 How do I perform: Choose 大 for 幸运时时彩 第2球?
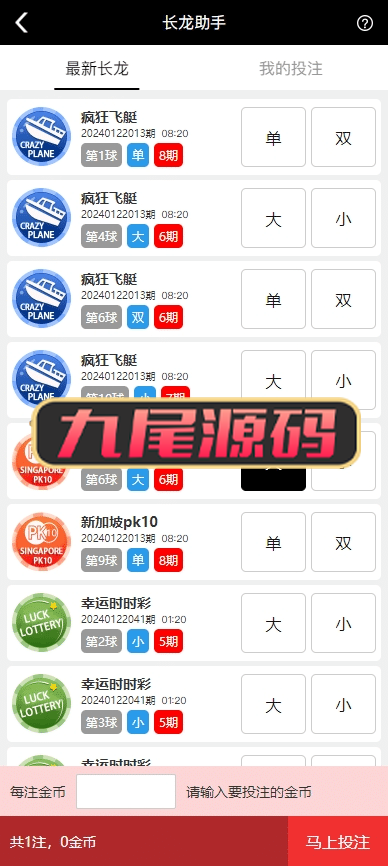[273, 624]
